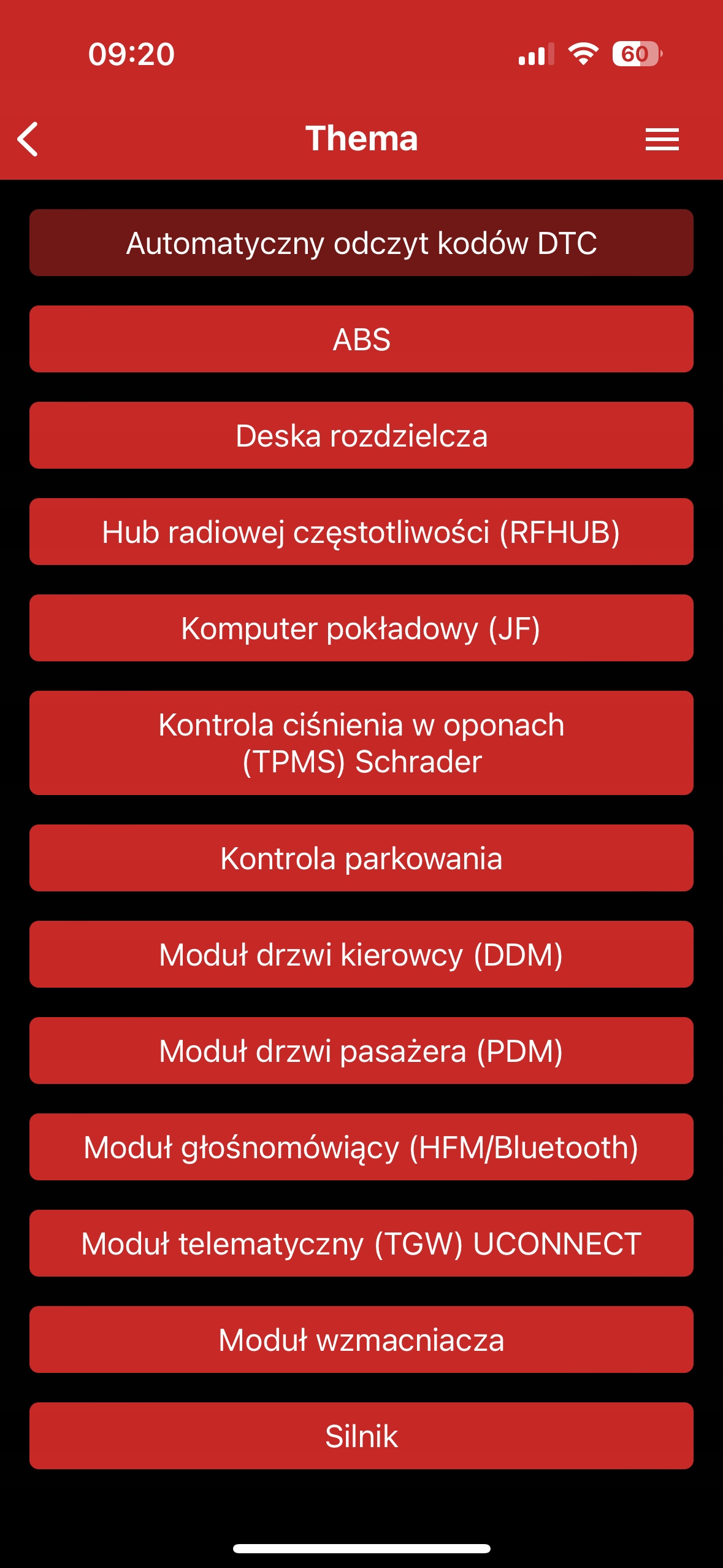The width and height of the screenshot is (723, 1568).
Task: Go back using the top-left arrow
Action: (x=28, y=139)
